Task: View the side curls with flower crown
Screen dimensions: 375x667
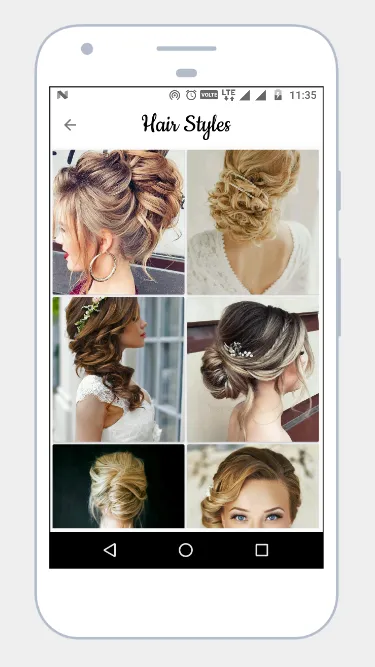Action: 119,369
